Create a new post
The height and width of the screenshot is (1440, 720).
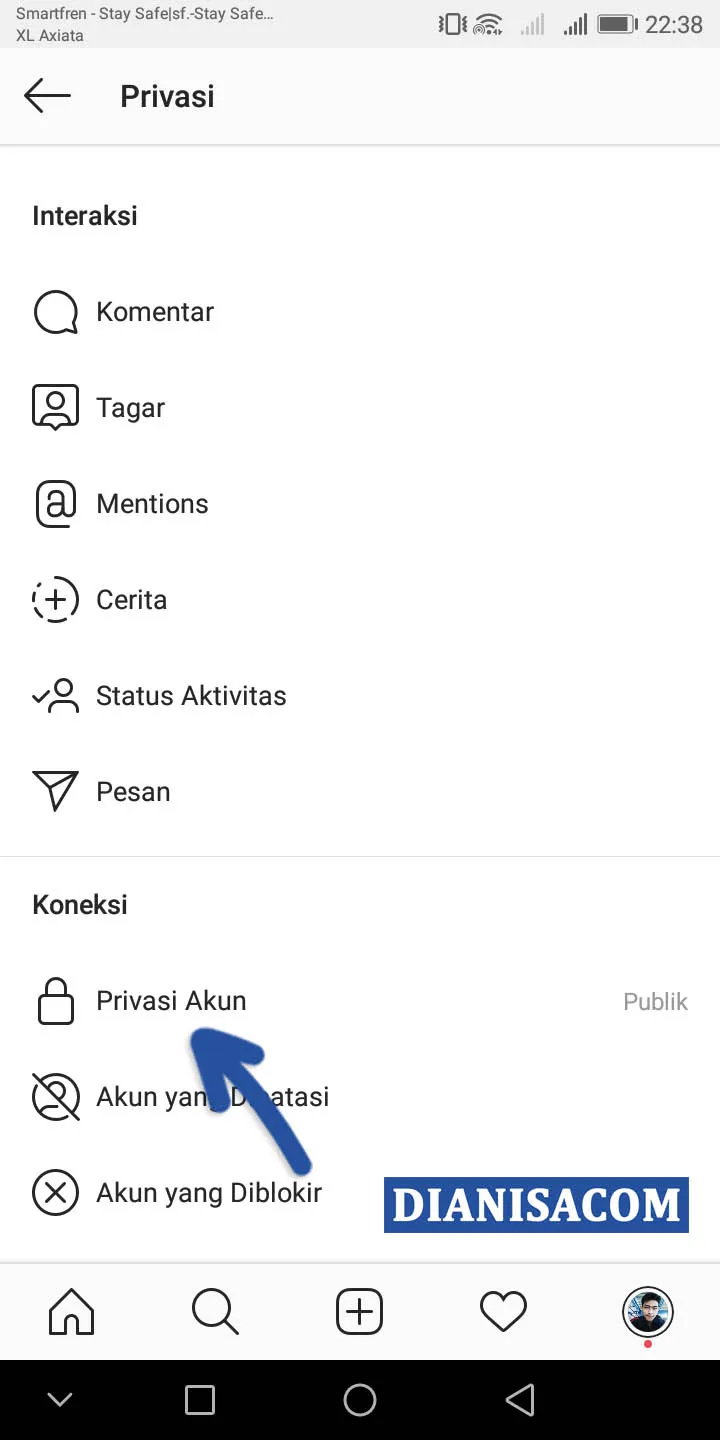(359, 1311)
